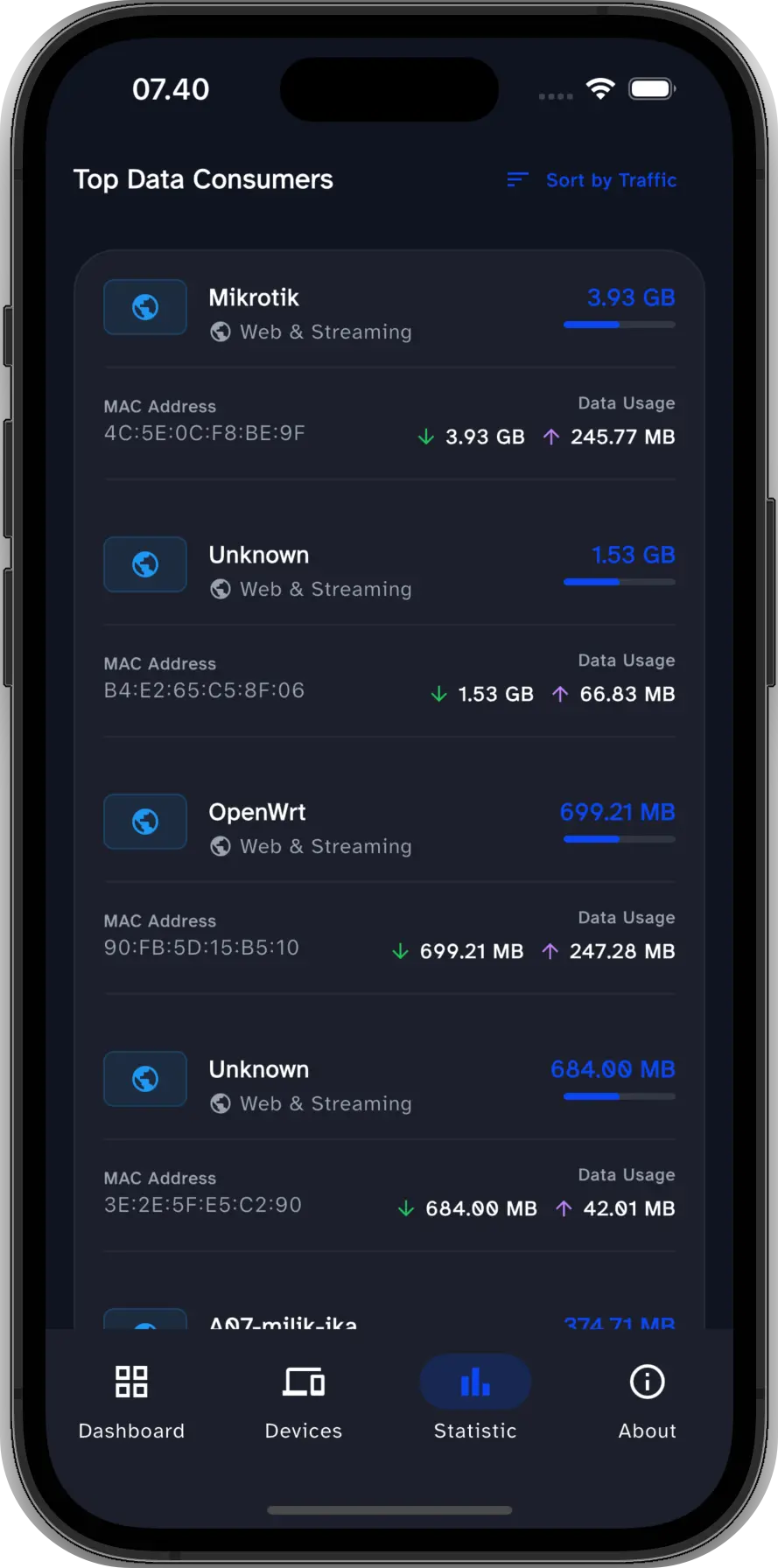Screen dimensions: 778x1568
Task: Tap the green arrow beside 684.00 MB
Action: (405, 1208)
